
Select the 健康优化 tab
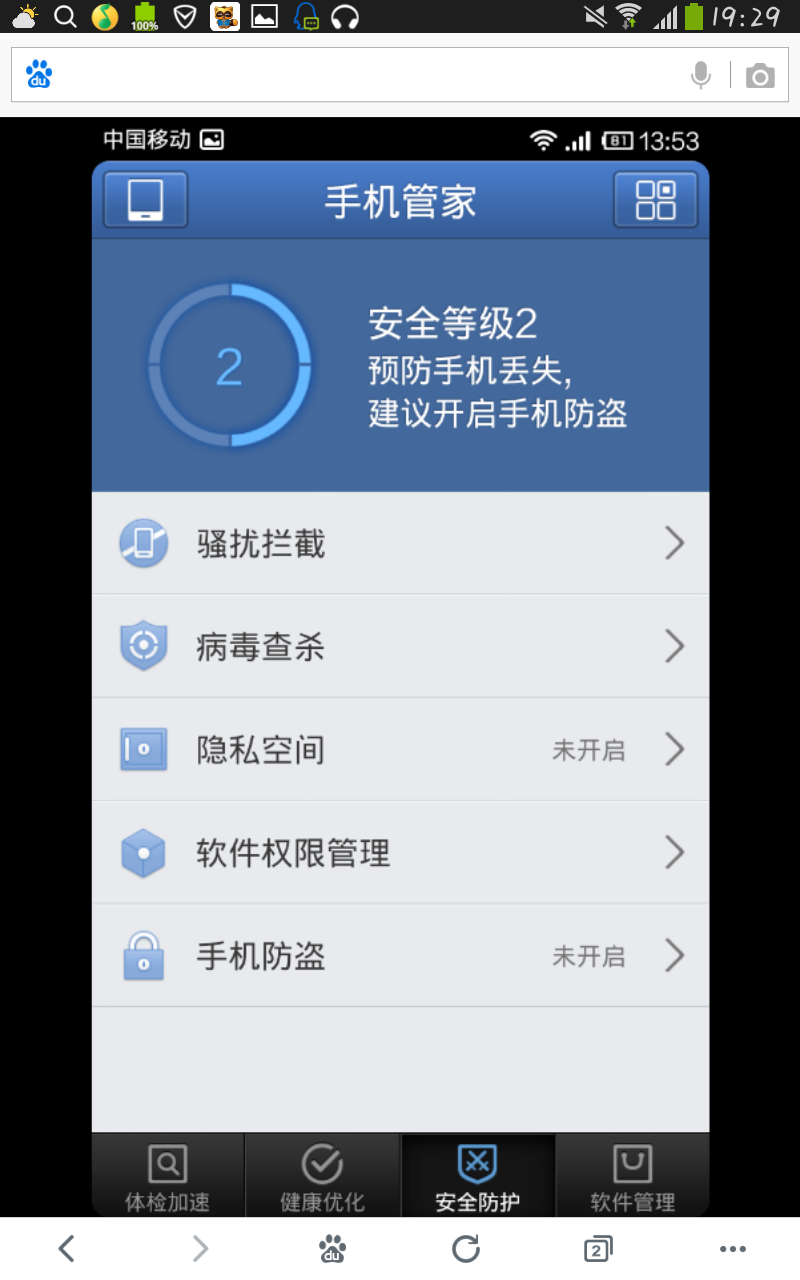click(x=322, y=1175)
